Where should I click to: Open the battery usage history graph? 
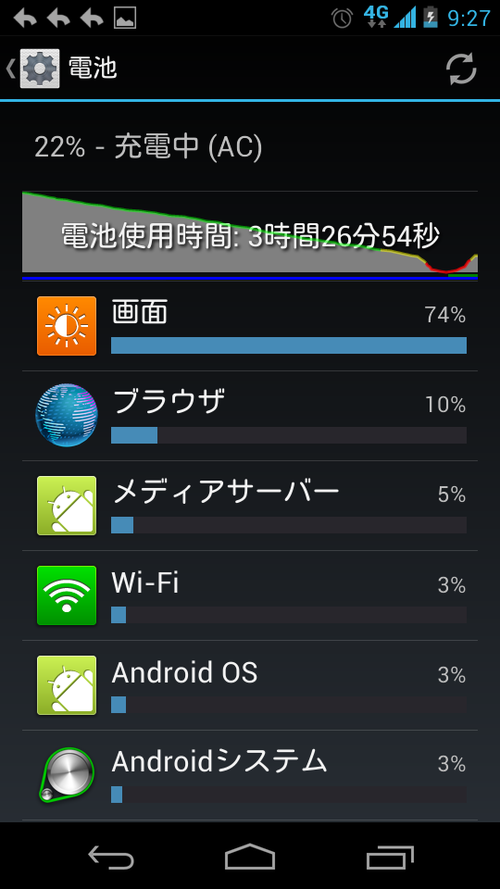(x=250, y=236)
